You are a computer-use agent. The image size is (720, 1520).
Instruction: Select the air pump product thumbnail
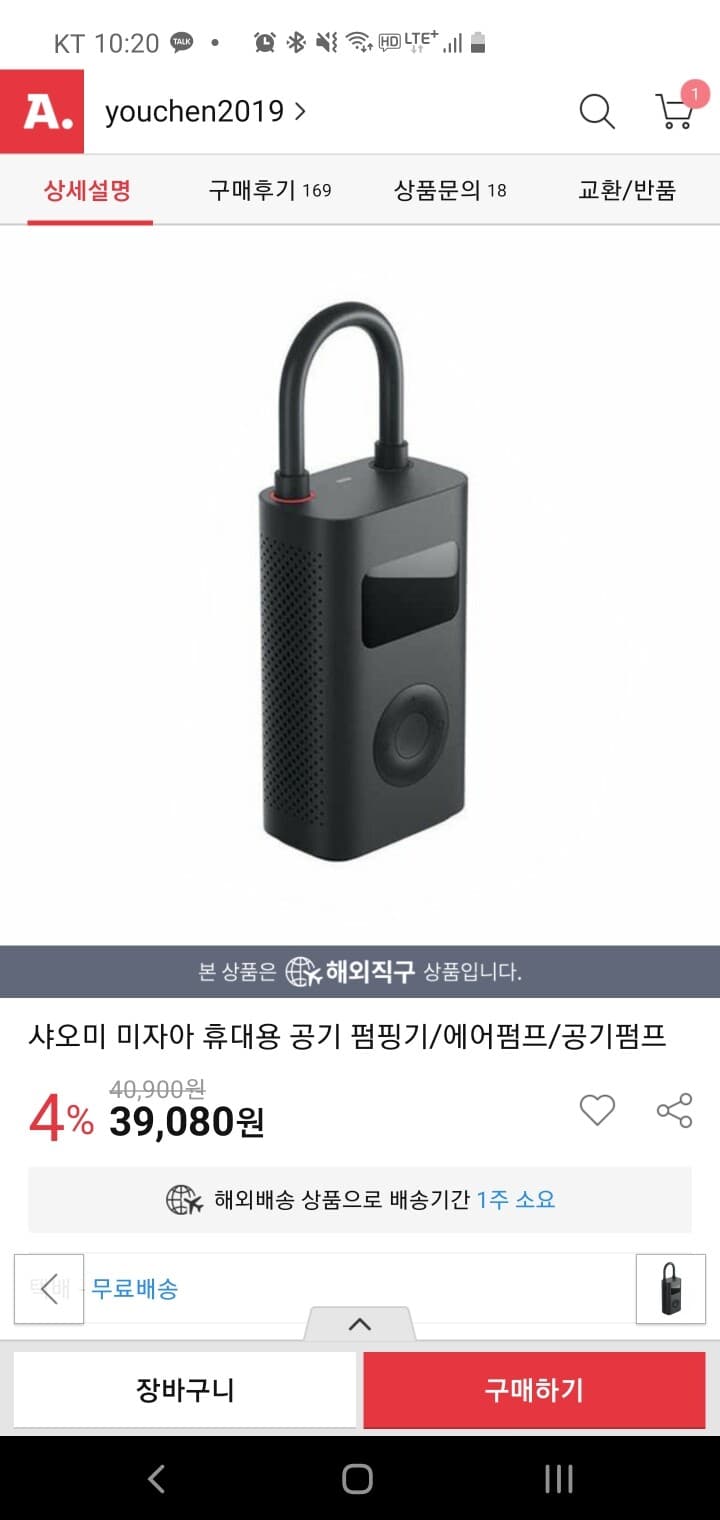tap(670, 1289)
